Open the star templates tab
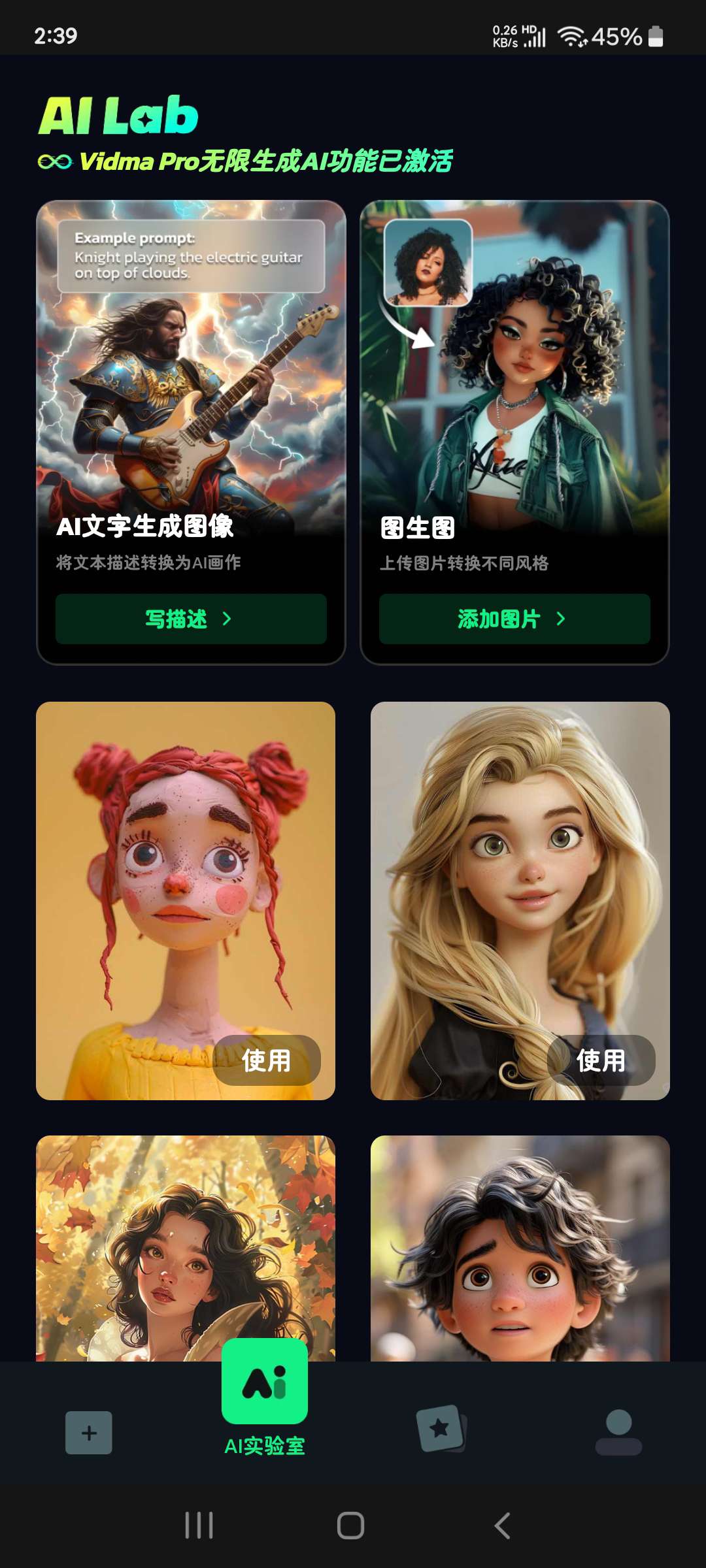The width and height of the screenshot is (706, 1568). point(441,1429)
